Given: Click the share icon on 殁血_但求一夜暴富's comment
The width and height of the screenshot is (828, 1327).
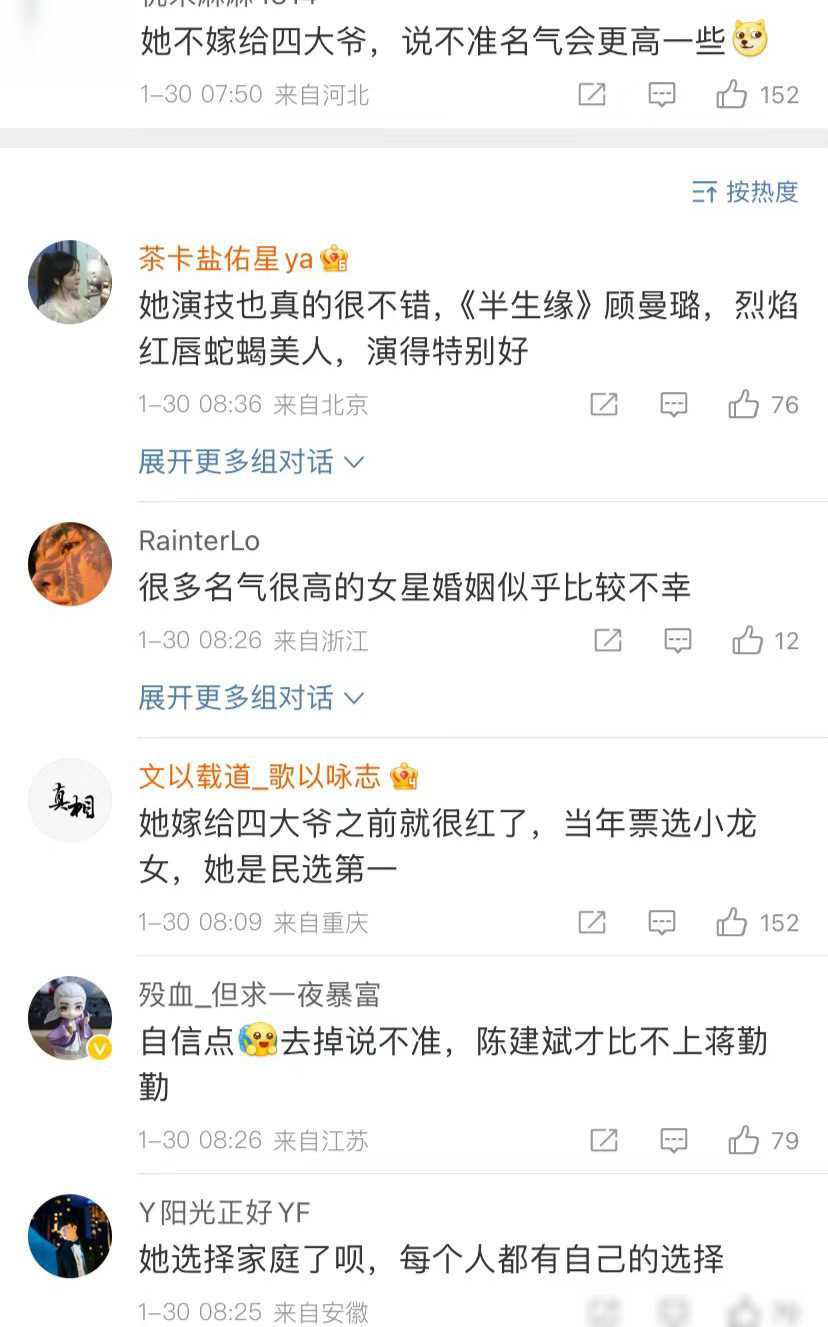Looking at the screenshot, I should (602, 1139).
